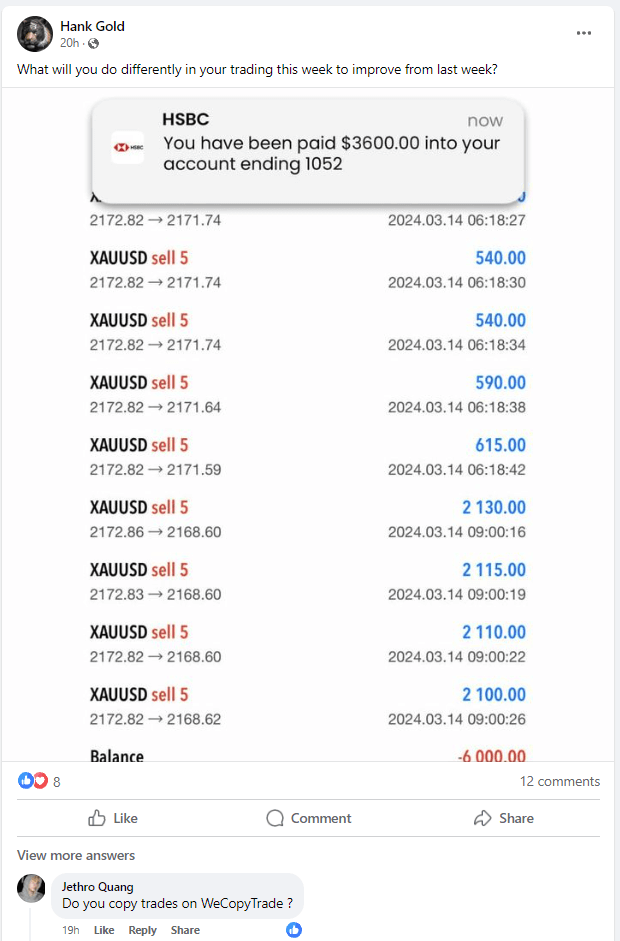The width and height of the screenshot is (620, 941).
Task: Share Hank Gold's post
Action: click(504, 818)
